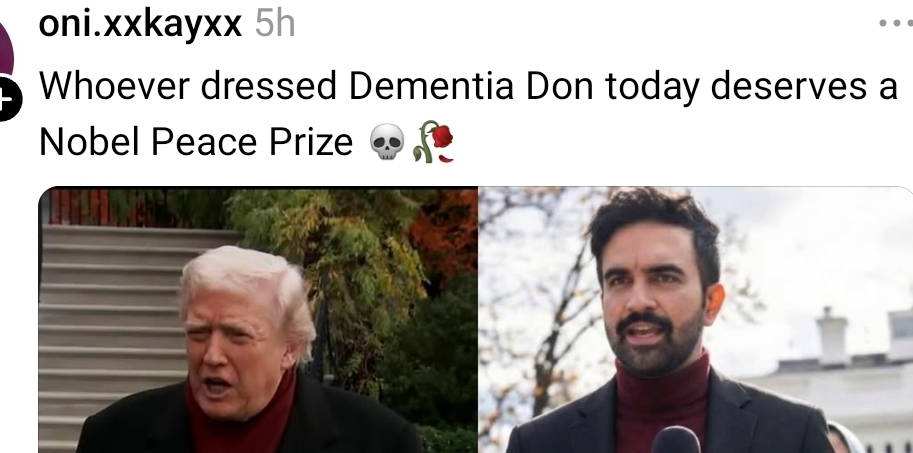This screenshot has width=913, height=453.
Task: Open oni.xxkayxx's profile from the username
Action: [x=140, y=22]
